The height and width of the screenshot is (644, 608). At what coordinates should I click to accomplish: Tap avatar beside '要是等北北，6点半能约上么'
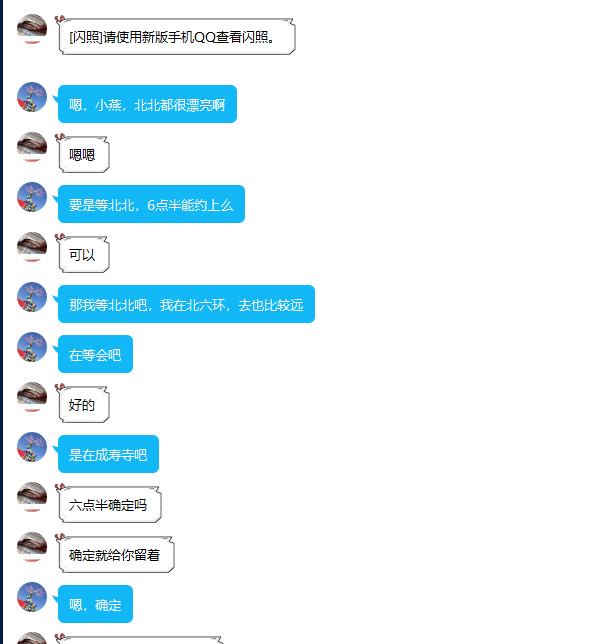[x=32, y=197]
